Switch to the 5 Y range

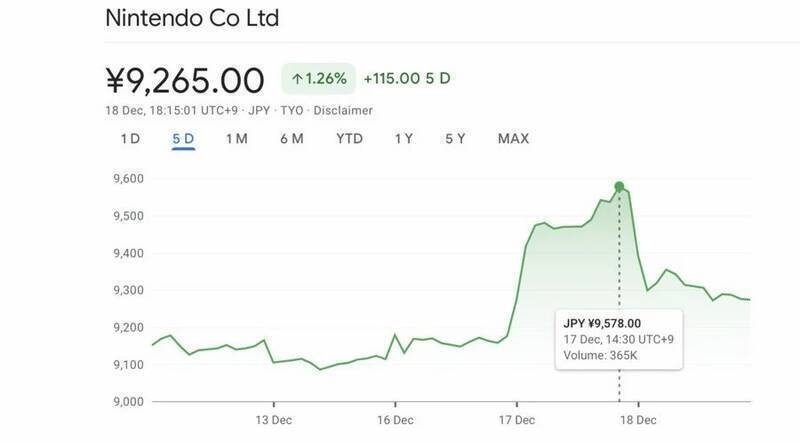[x=455, y=138]
